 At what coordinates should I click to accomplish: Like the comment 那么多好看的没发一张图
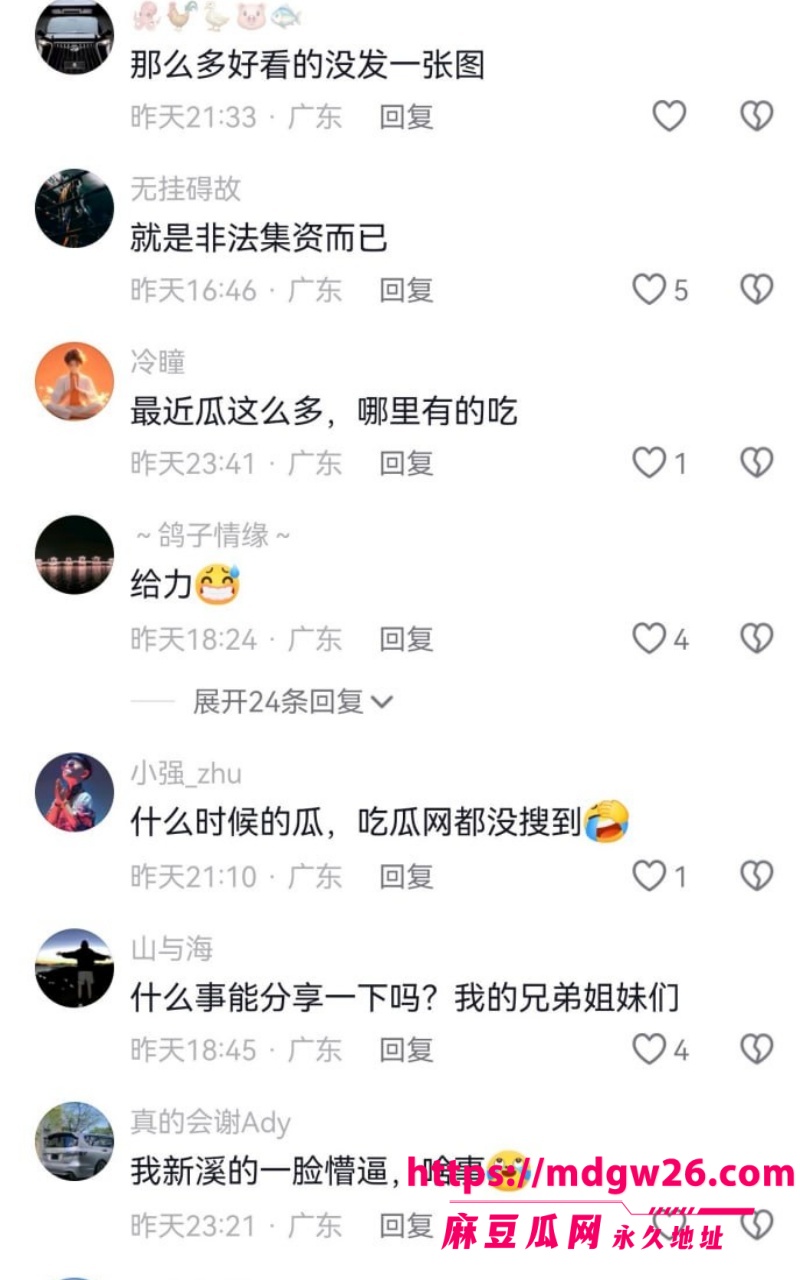click(669, 116)
